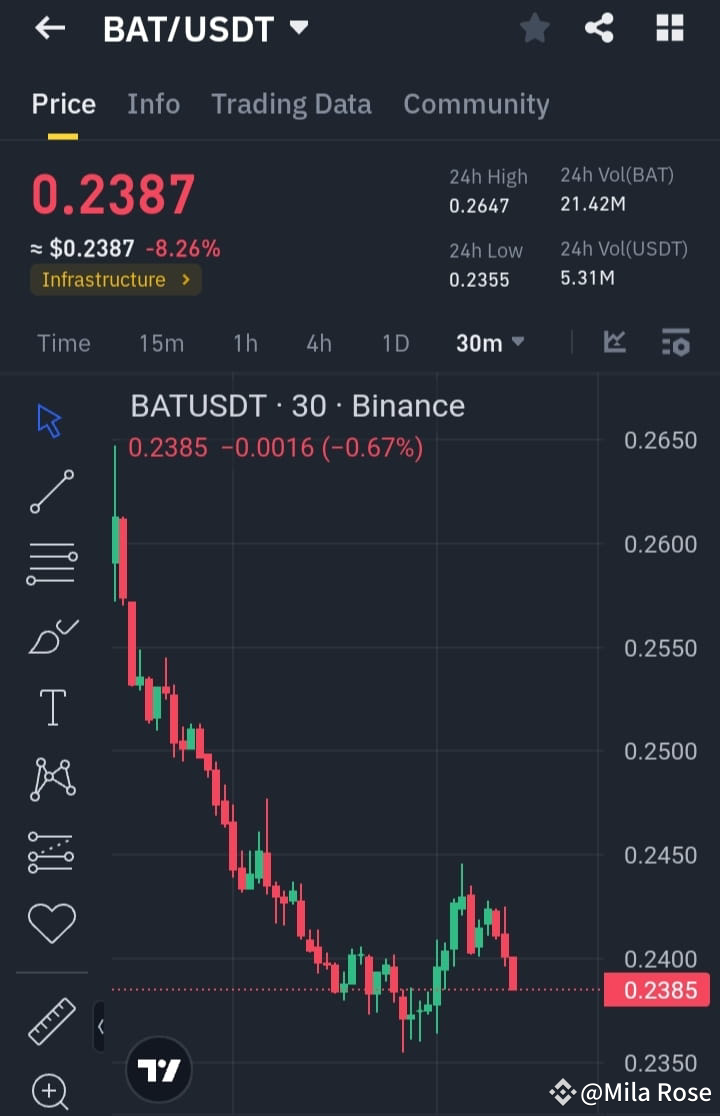This screenshot has height=1116, width=720.
Task: Click the magnifier zoom tool
Action: (x=51, y=1092)
